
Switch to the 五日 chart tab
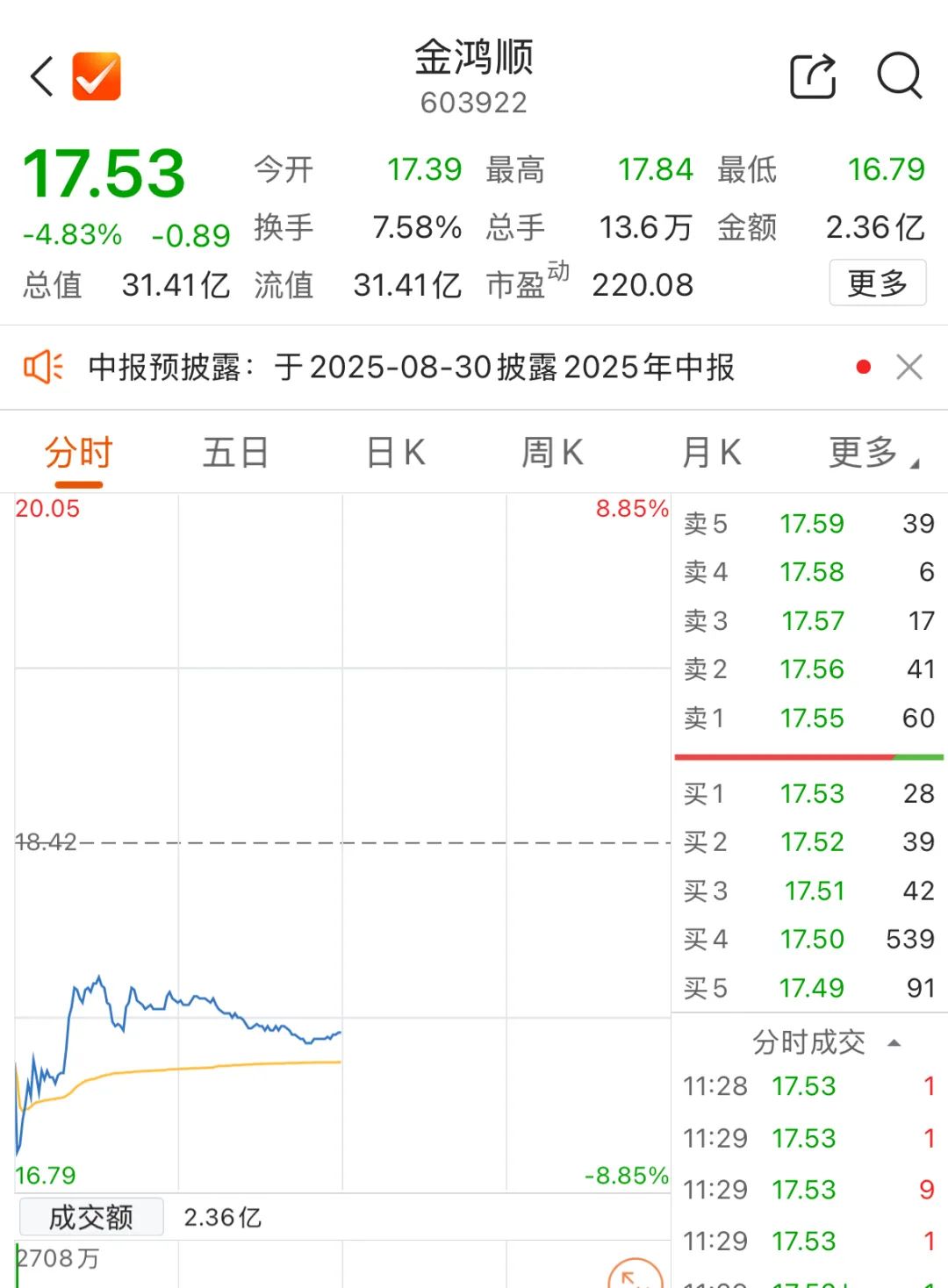[235, 454]
